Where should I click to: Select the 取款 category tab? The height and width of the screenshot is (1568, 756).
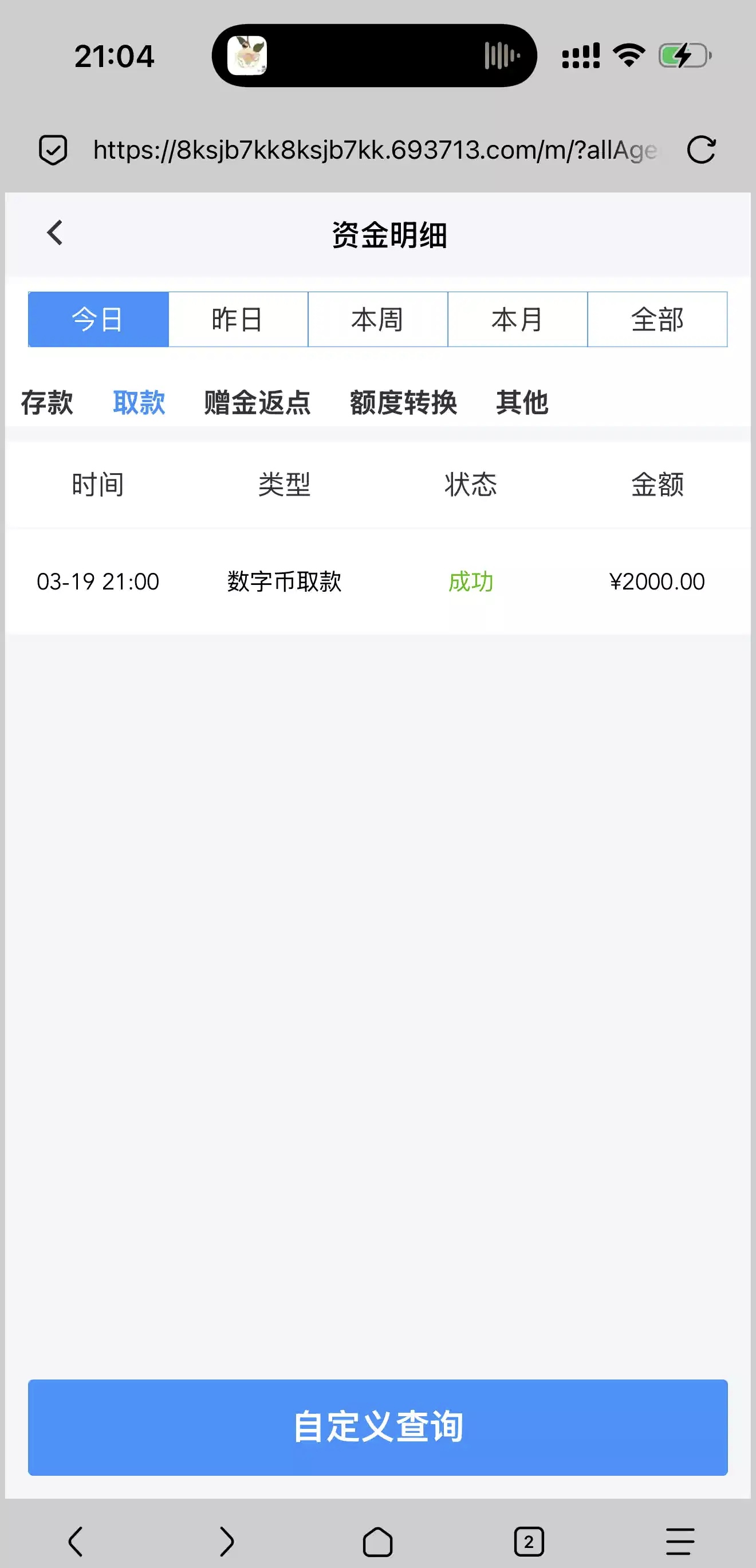coord(139,402)
